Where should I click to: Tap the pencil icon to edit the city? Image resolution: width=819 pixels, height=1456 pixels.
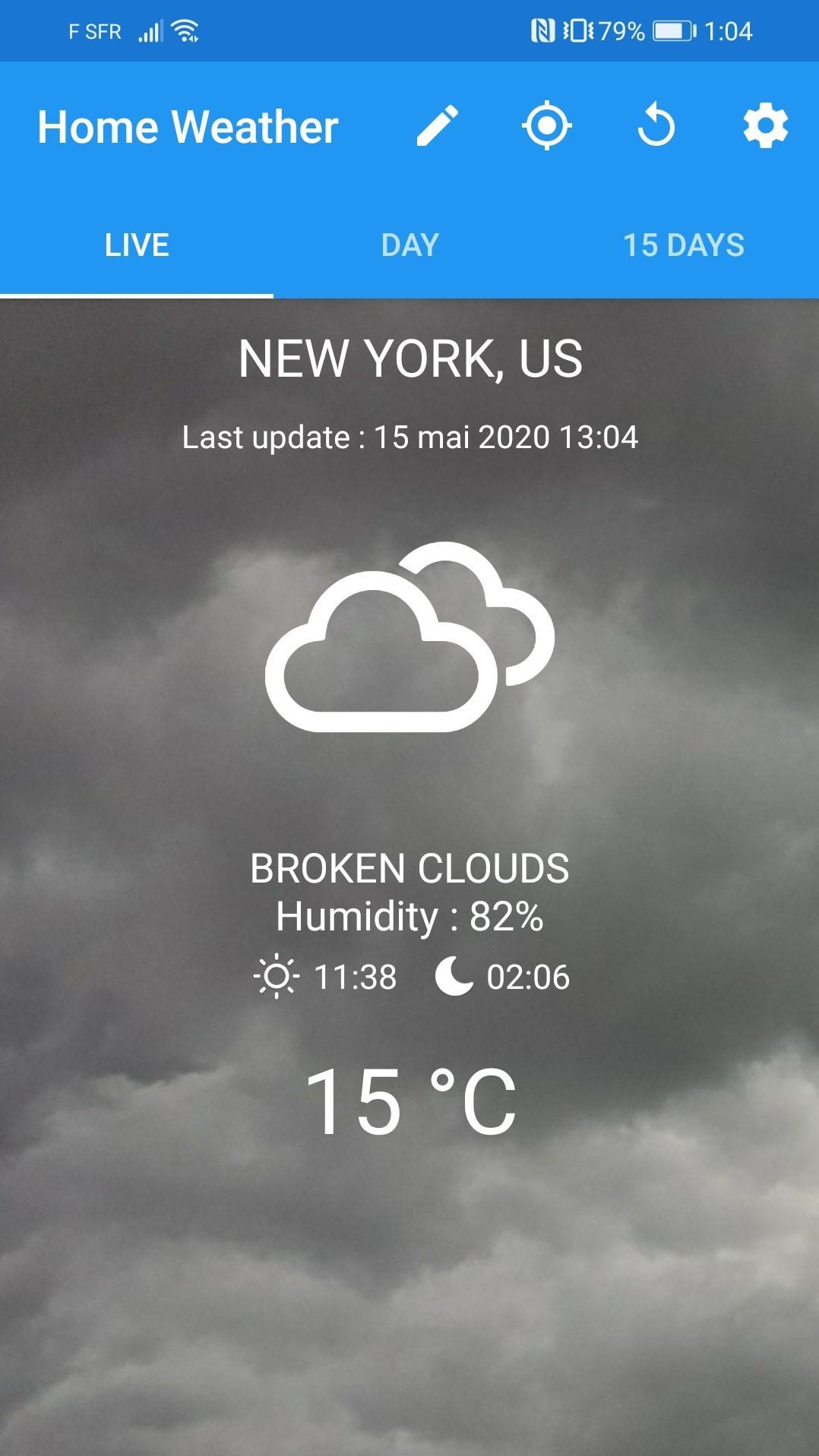[x=438, y=126]
